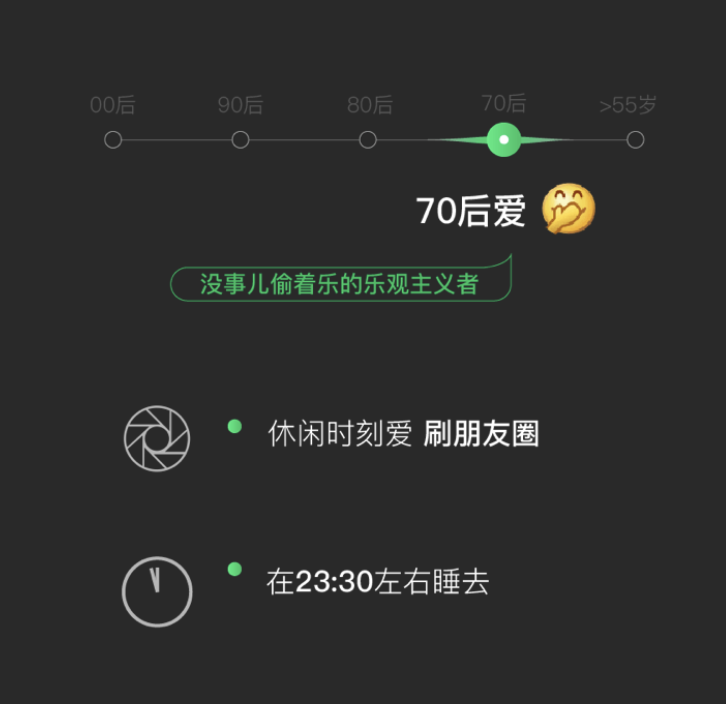The height and width of the screenshot is (704, 726).
Task: View the >55岁 age group
Action: point(635,140)
